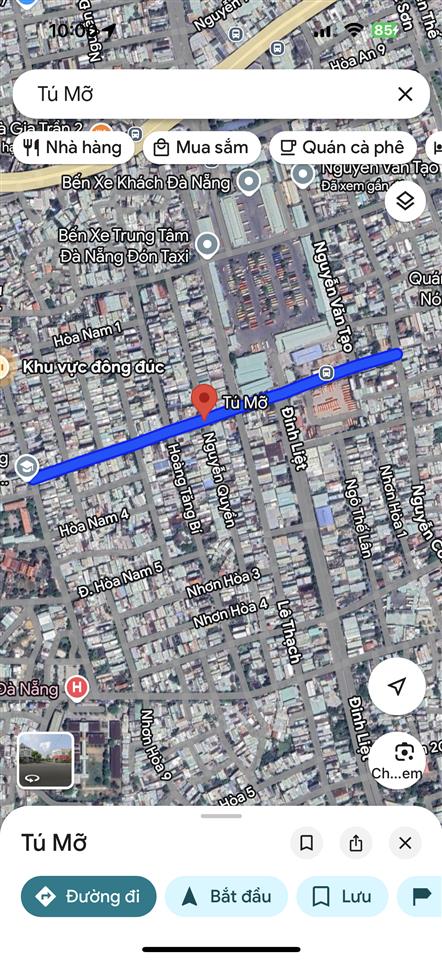
Task: Open the map layers button
Action: coord(405,201)
